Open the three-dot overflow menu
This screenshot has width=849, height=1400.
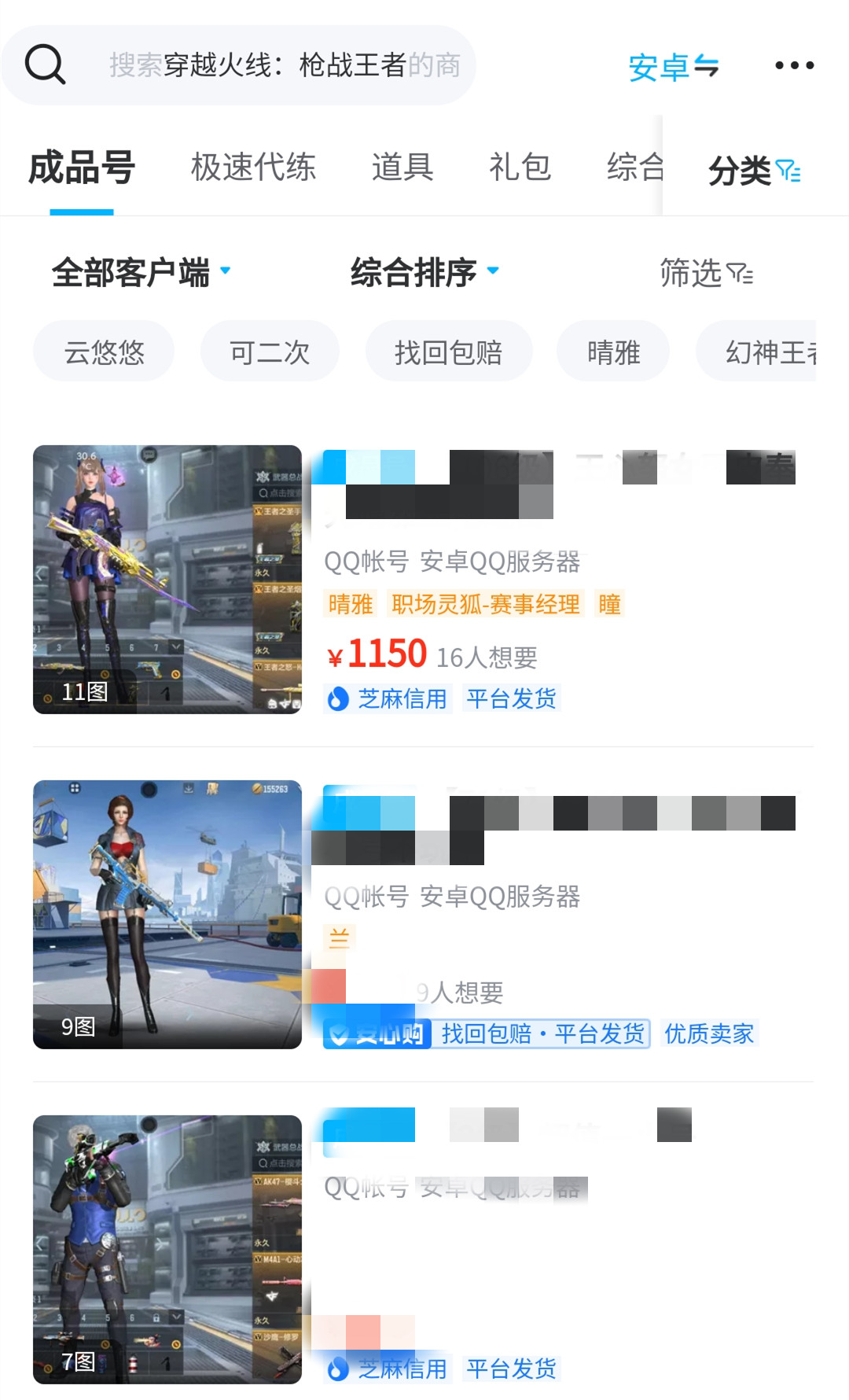794,65
